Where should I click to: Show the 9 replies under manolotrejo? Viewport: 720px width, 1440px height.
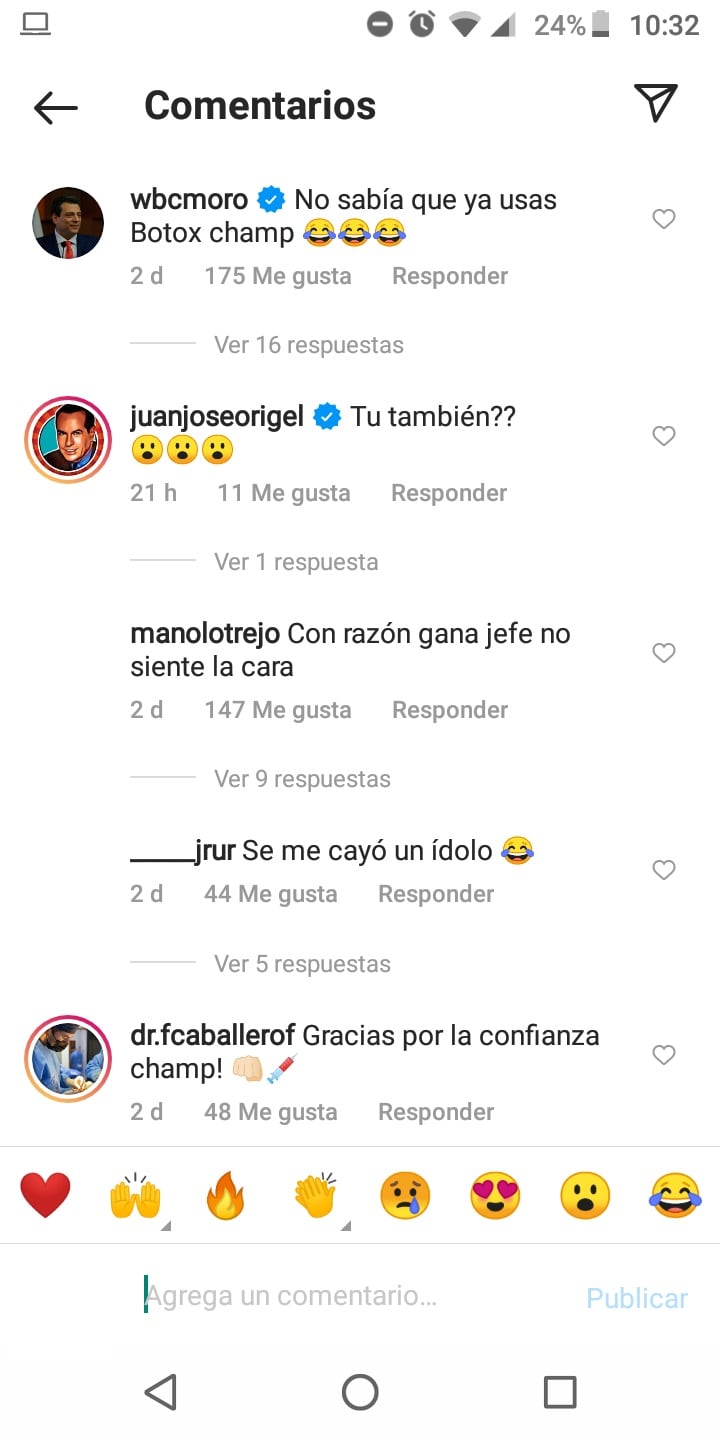[x=302, y=779]
